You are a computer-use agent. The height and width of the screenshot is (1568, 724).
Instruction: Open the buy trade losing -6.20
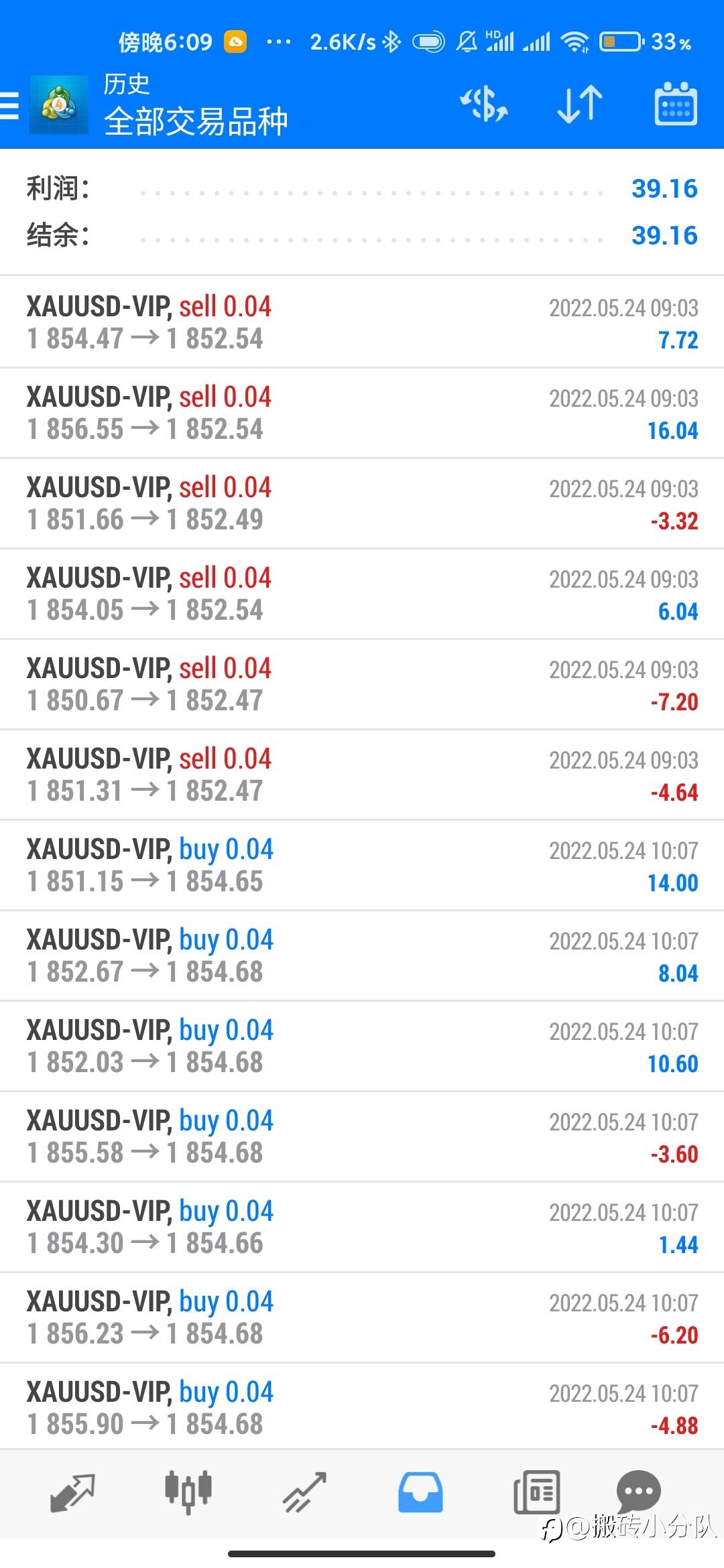(362, 1317)
